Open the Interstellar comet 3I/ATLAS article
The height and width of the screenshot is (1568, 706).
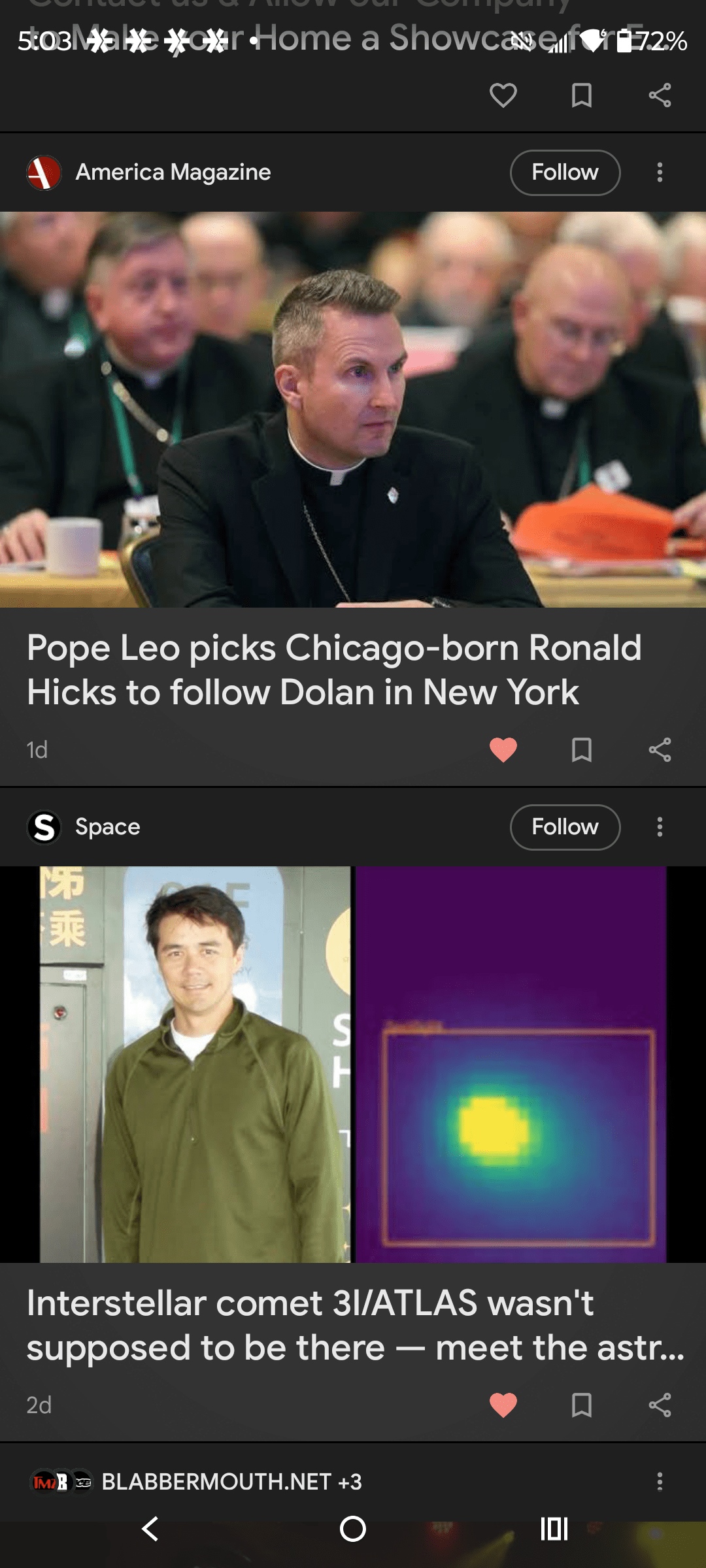353,1324
